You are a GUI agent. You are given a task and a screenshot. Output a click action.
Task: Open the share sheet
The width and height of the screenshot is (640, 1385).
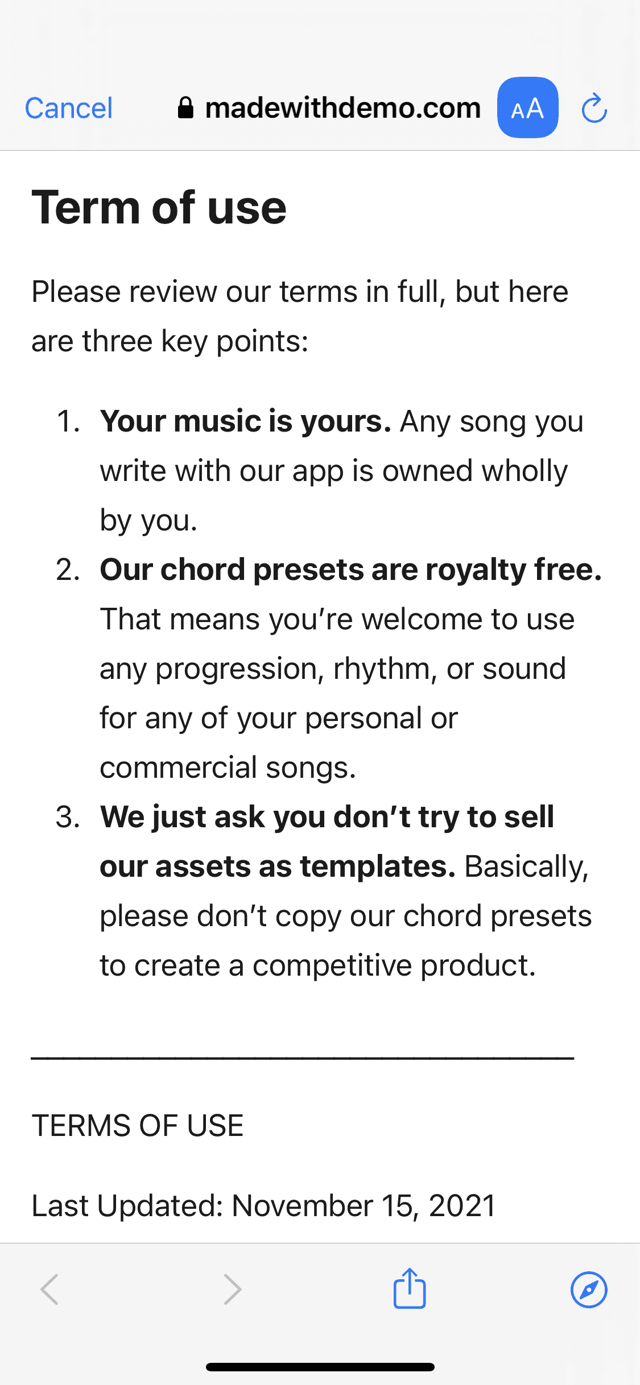pyautogui.click(x=409, y=1288)
